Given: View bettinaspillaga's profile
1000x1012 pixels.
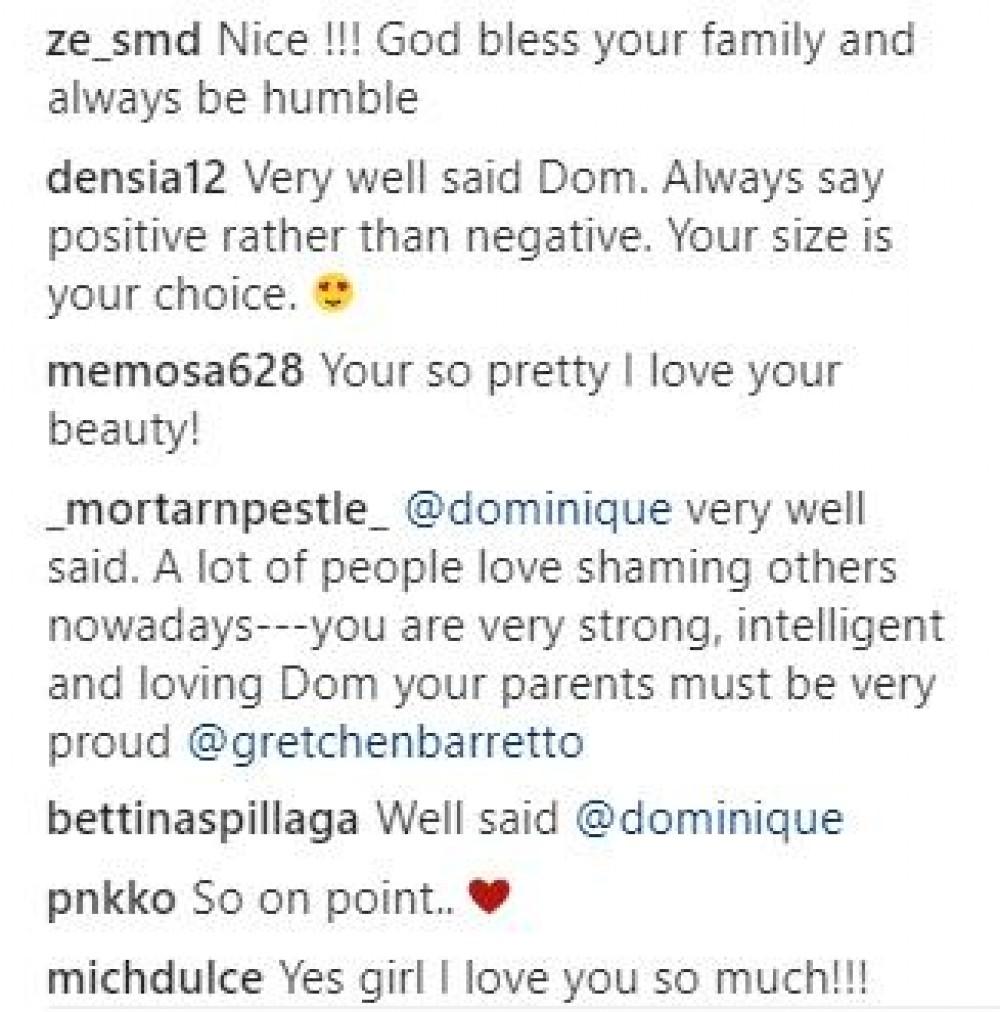Looking at the screenshot, I should (203, 820).
